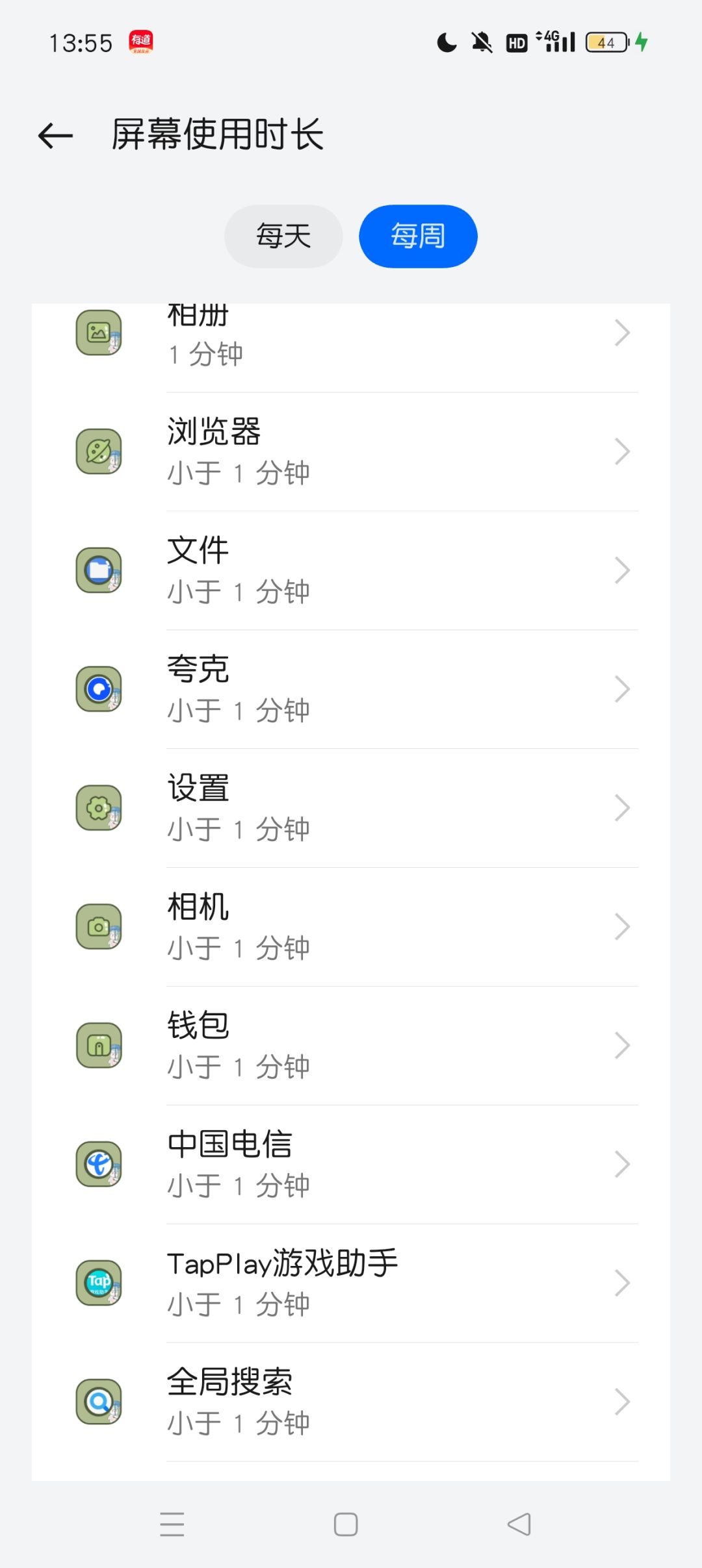Select the 每周 tab
702x1568 pixels.
[418, 236]
